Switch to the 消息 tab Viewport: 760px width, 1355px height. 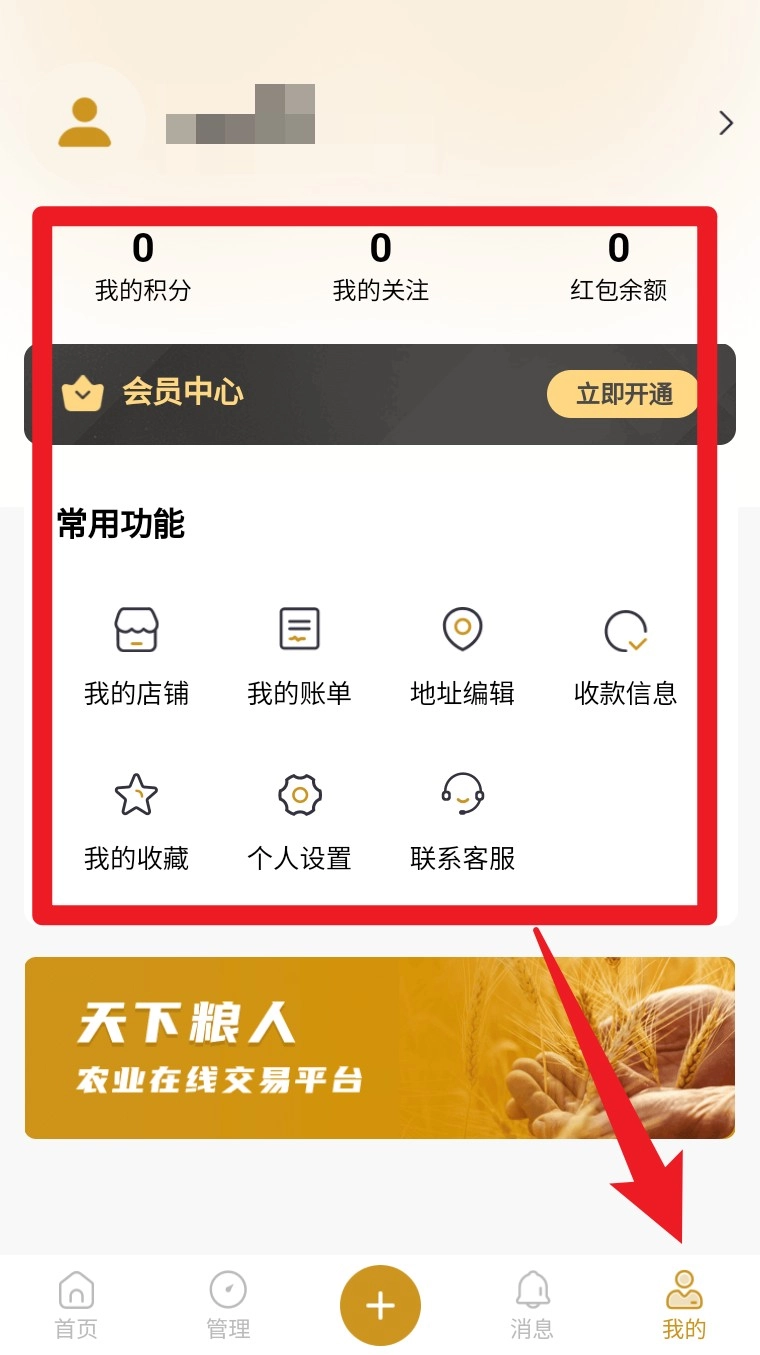click(x=532, y=1305)
